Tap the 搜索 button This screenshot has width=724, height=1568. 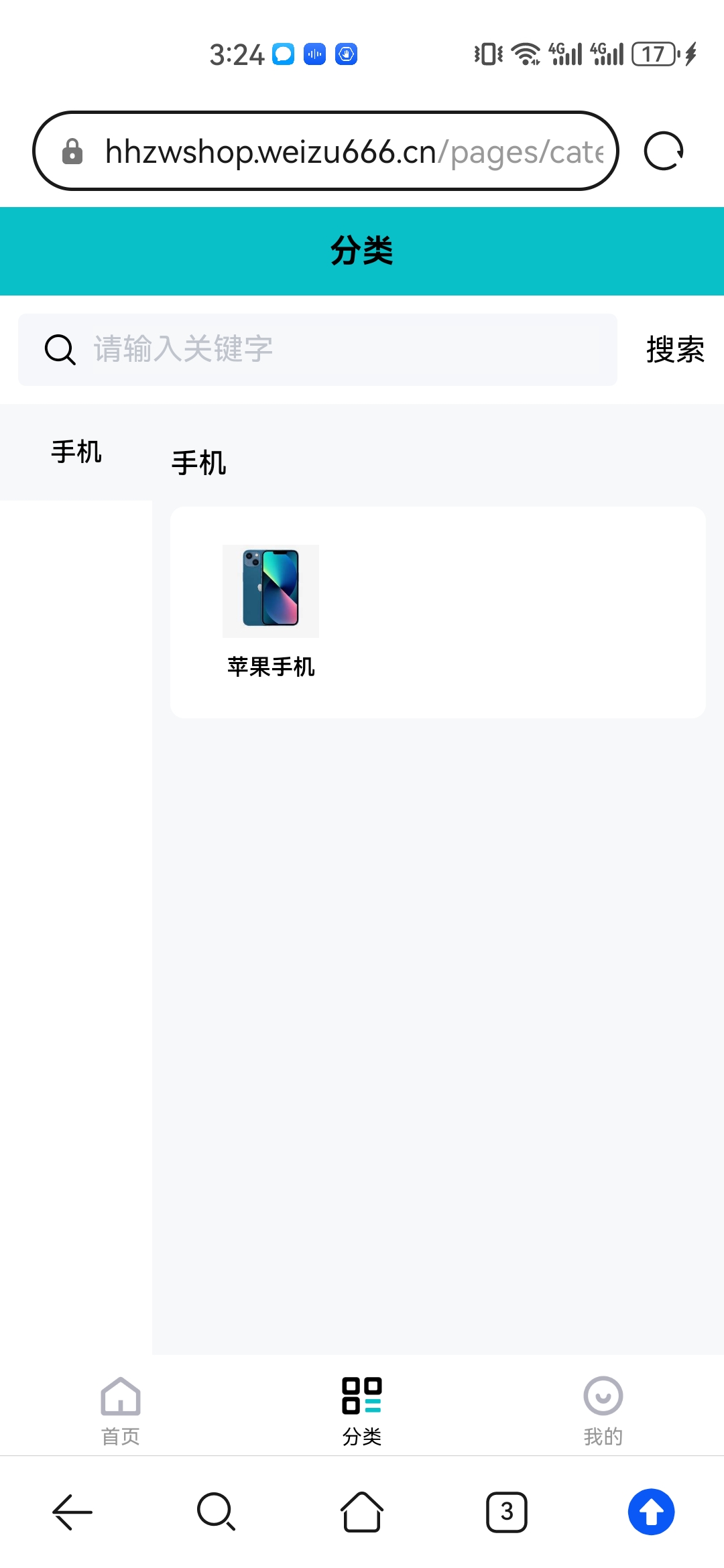pyautogui.click(x=675, y=350)
